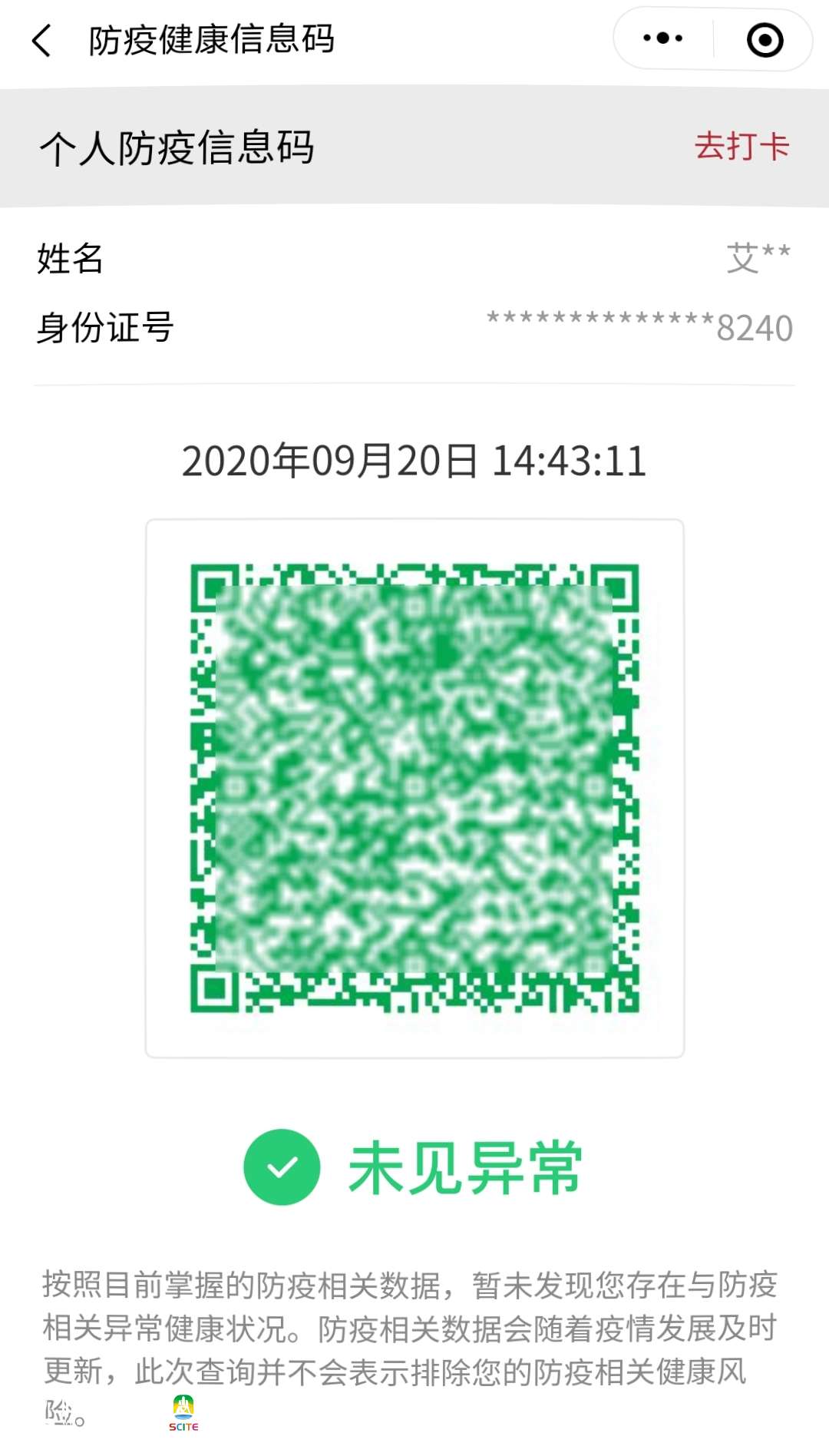Open the three-dot more options menu
The image size is (829, 1456).
(663, 38)
